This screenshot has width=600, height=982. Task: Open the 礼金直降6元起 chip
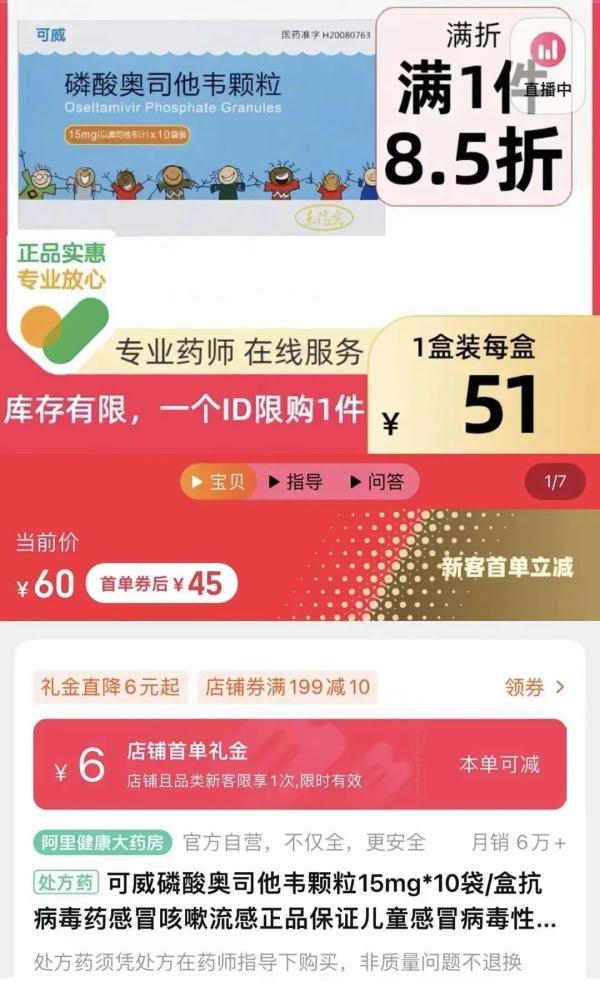(x=110, y=687)
